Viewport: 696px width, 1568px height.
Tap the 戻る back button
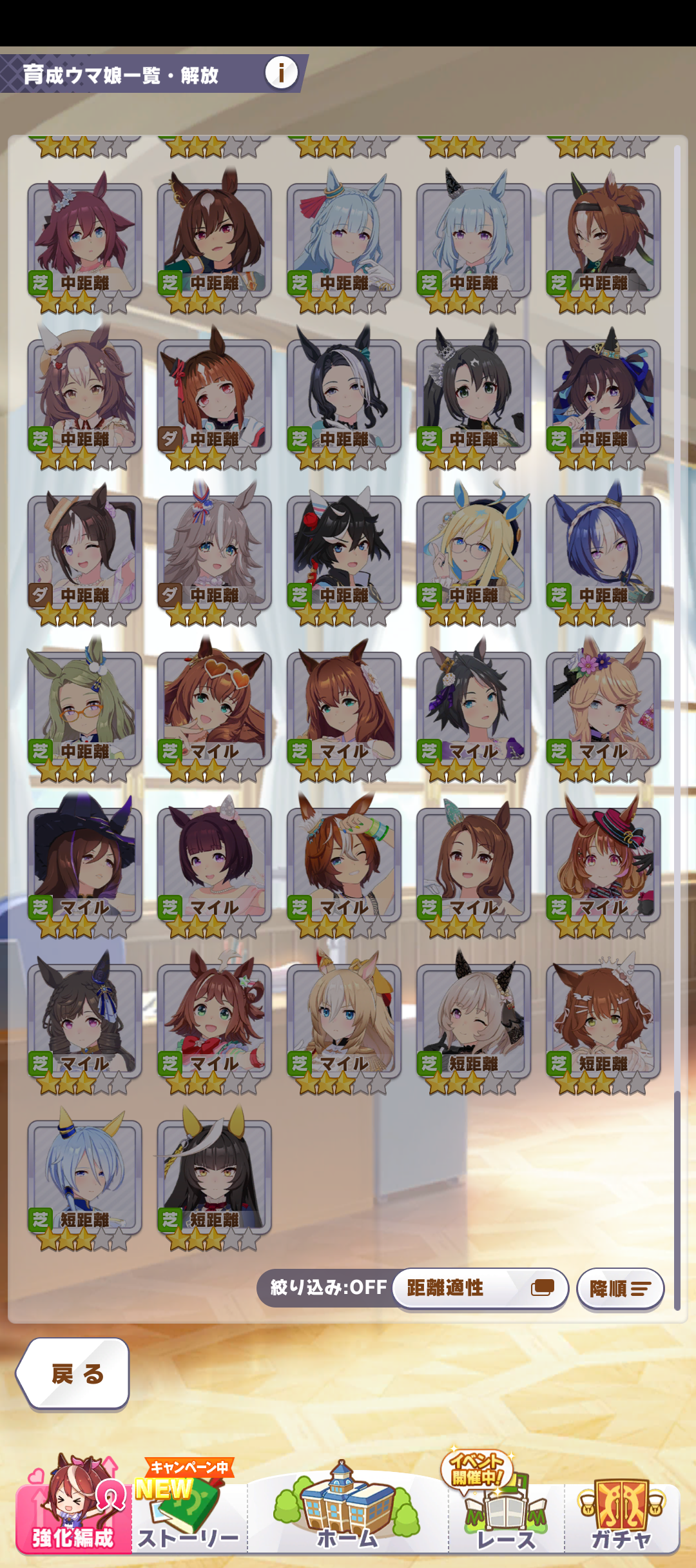click(x=74, y=1373)
